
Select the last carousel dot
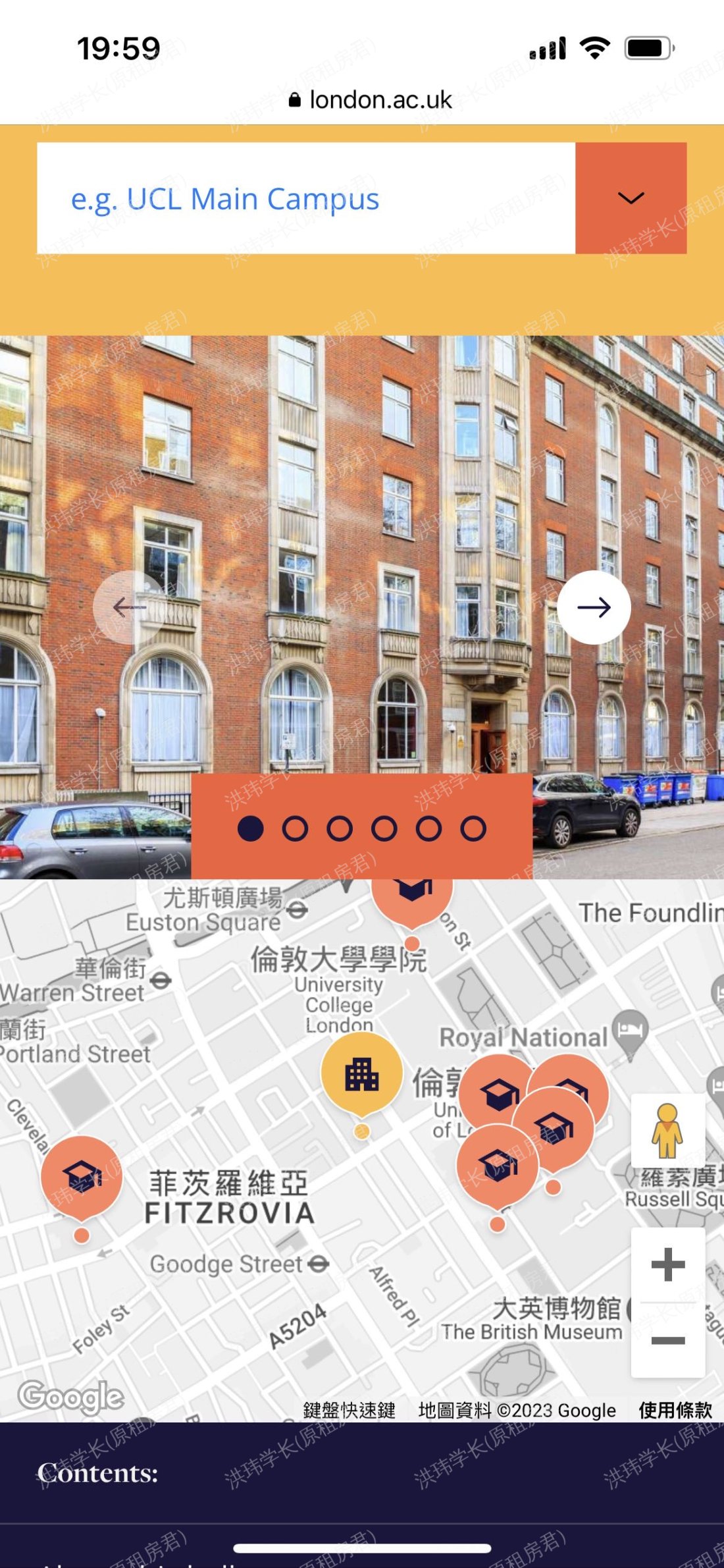(x=473, y=828)
